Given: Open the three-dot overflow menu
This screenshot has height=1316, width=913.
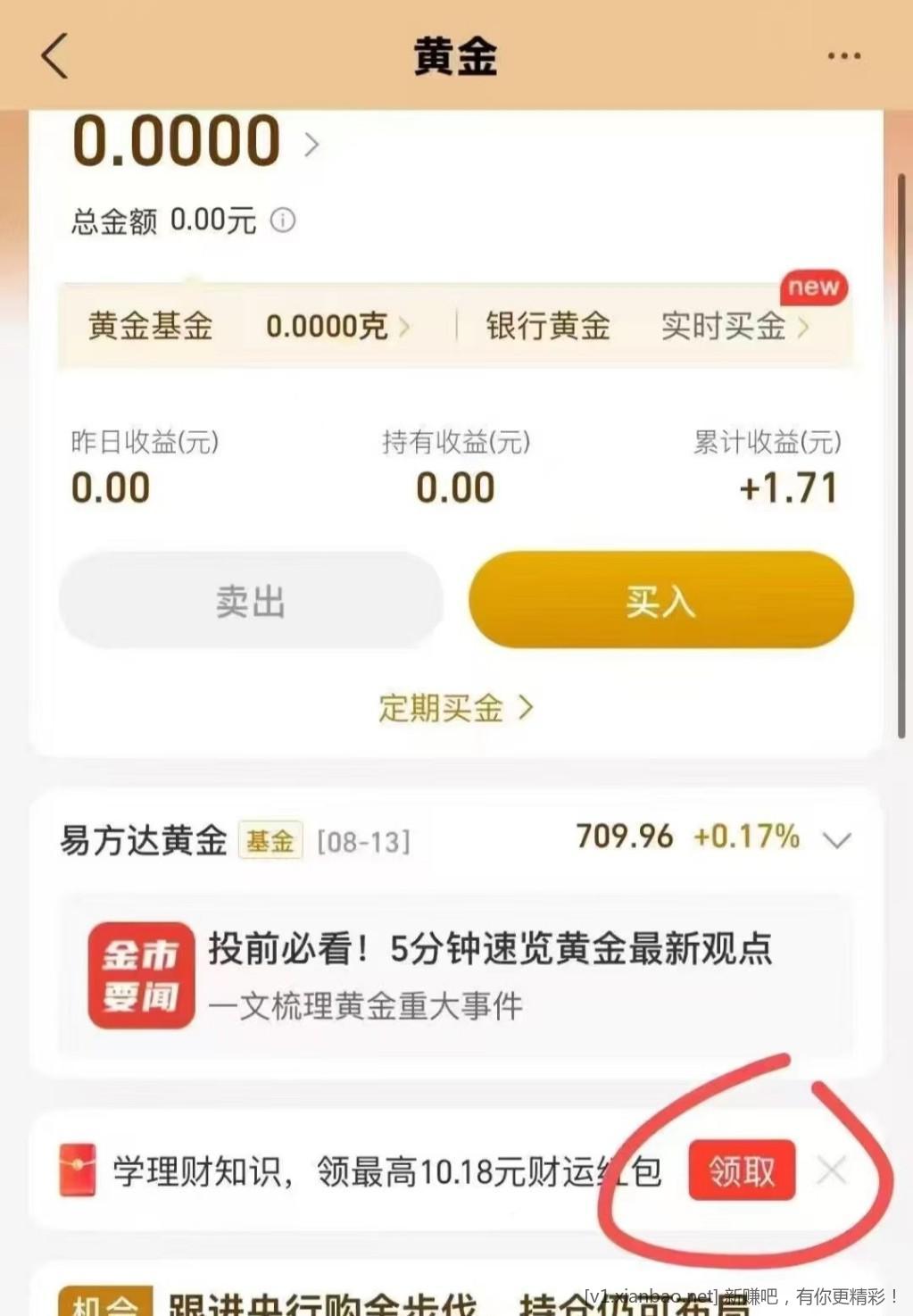Looking at the screenshot, I should [x=843, y=56].
